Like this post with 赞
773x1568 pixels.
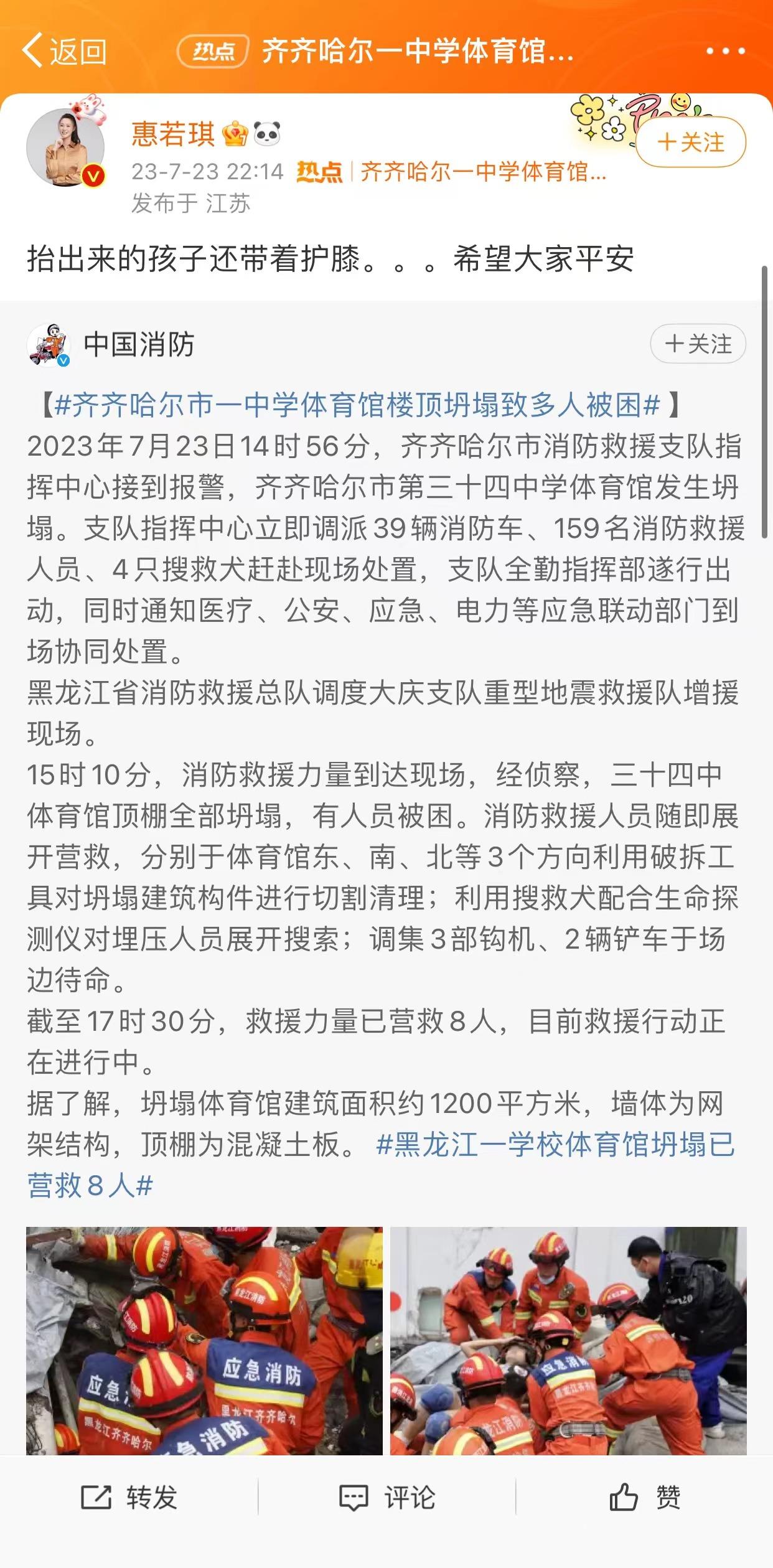pos(644,1497)
